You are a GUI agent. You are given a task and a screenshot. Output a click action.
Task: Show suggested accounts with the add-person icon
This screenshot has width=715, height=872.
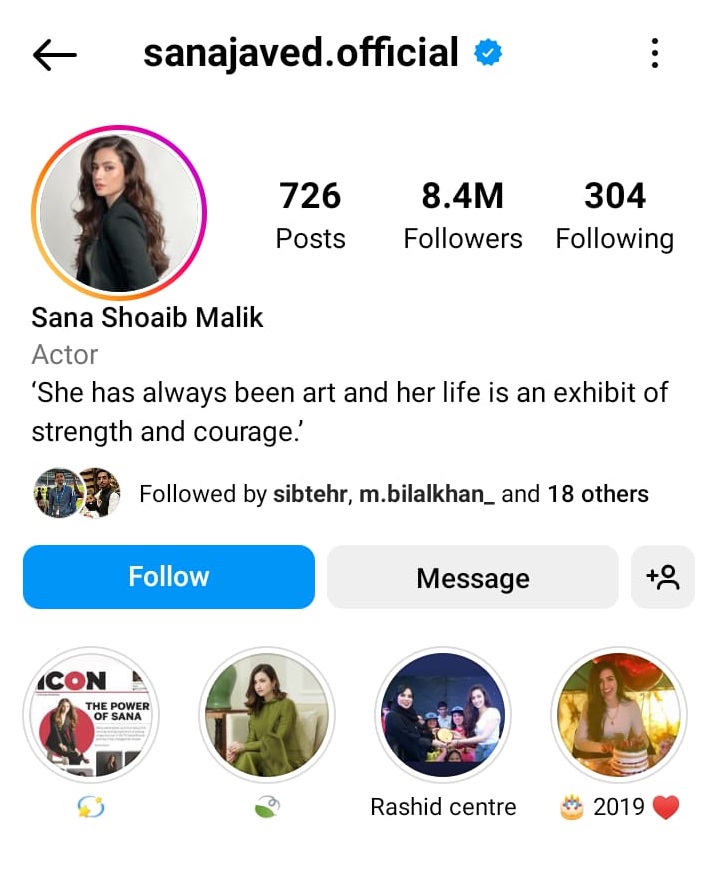pos(662,577)
